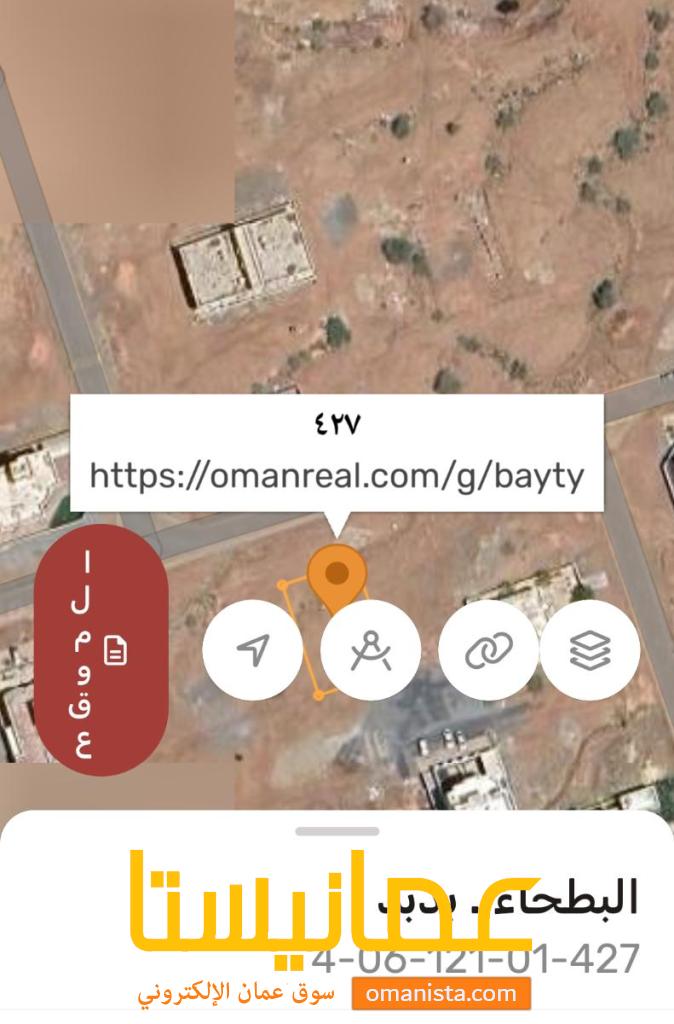Tap the navigation arrow button
Viewport: 674px width, 1024px height.
click(x=252, y=650)
